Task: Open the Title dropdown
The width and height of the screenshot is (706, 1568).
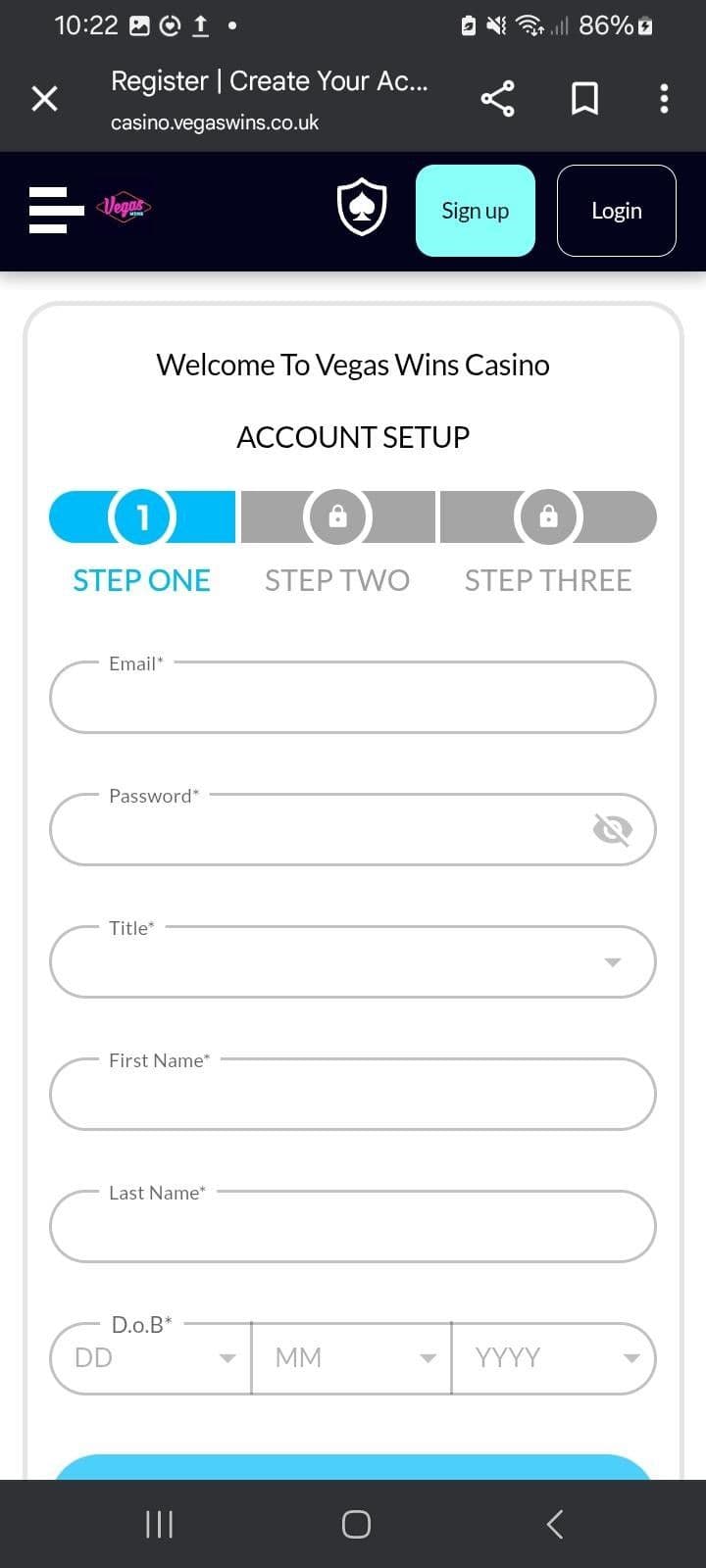Action: pos(612,962)
